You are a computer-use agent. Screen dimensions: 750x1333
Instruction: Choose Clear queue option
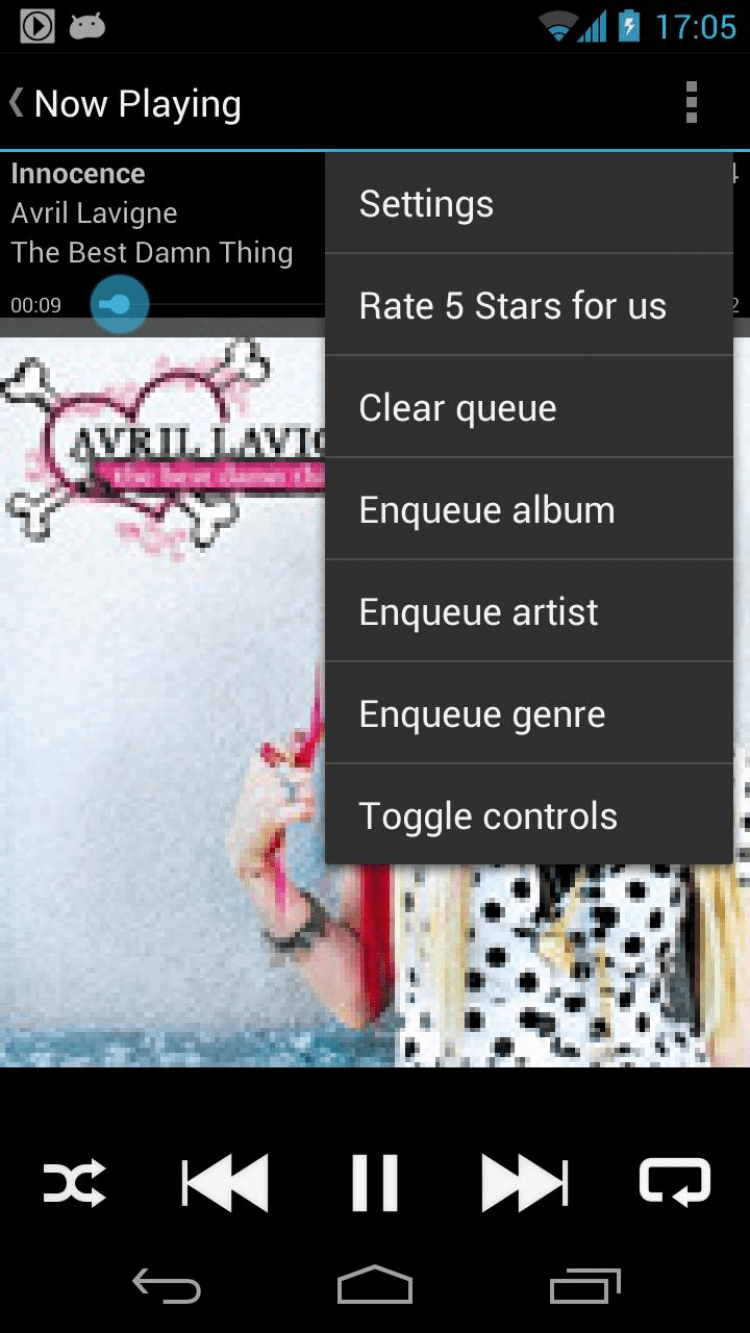[x=528, y=408]
